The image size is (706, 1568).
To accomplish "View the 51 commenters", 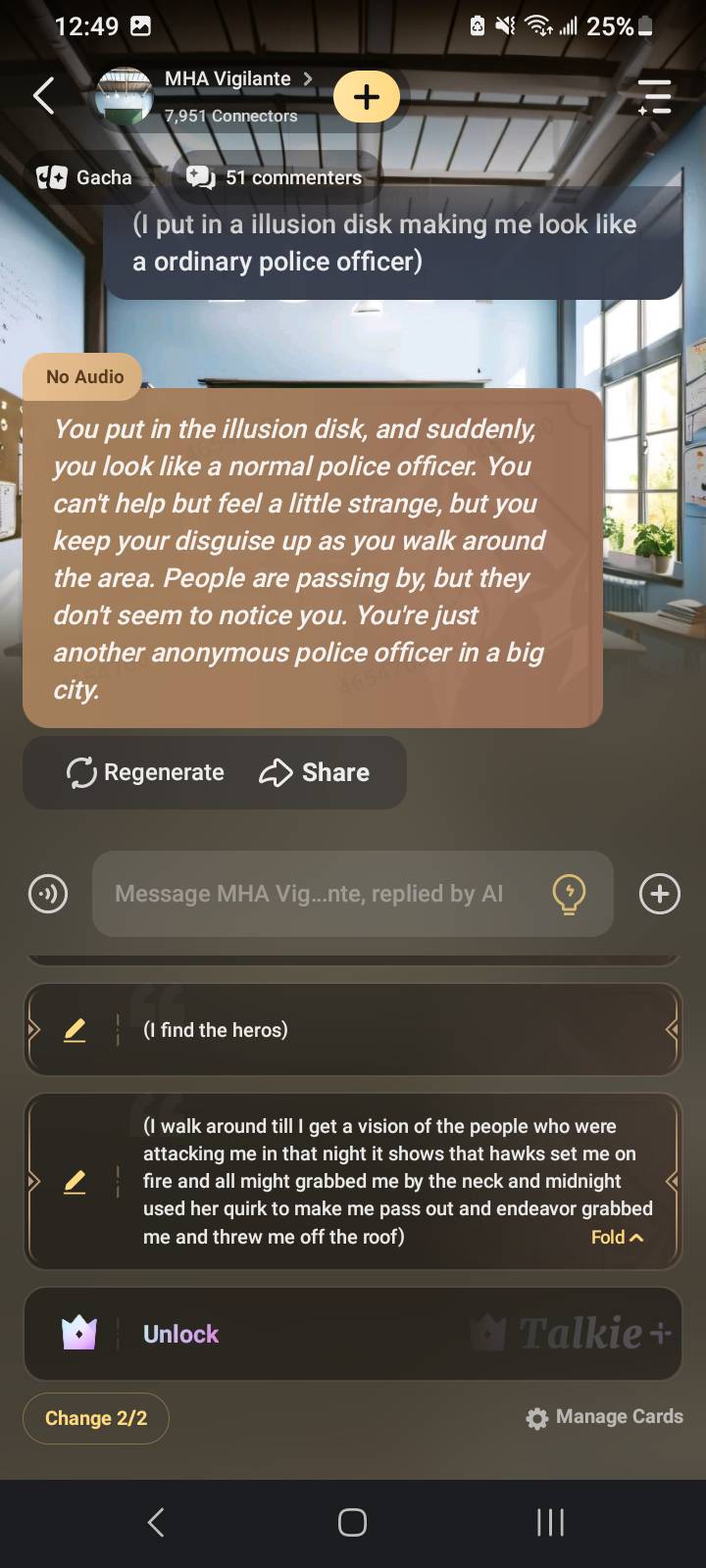I will (276, 177).
